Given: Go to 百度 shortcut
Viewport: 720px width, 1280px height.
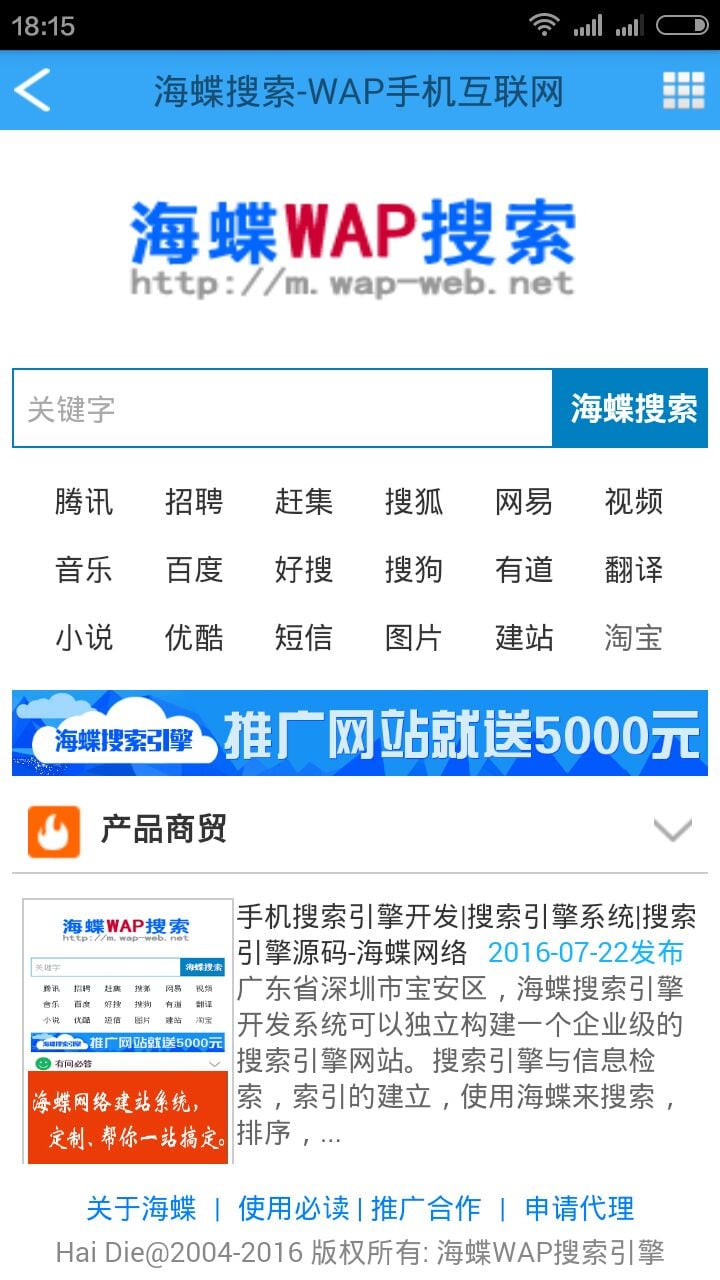Looking at the screenshot, I should [x=194, y=570].
